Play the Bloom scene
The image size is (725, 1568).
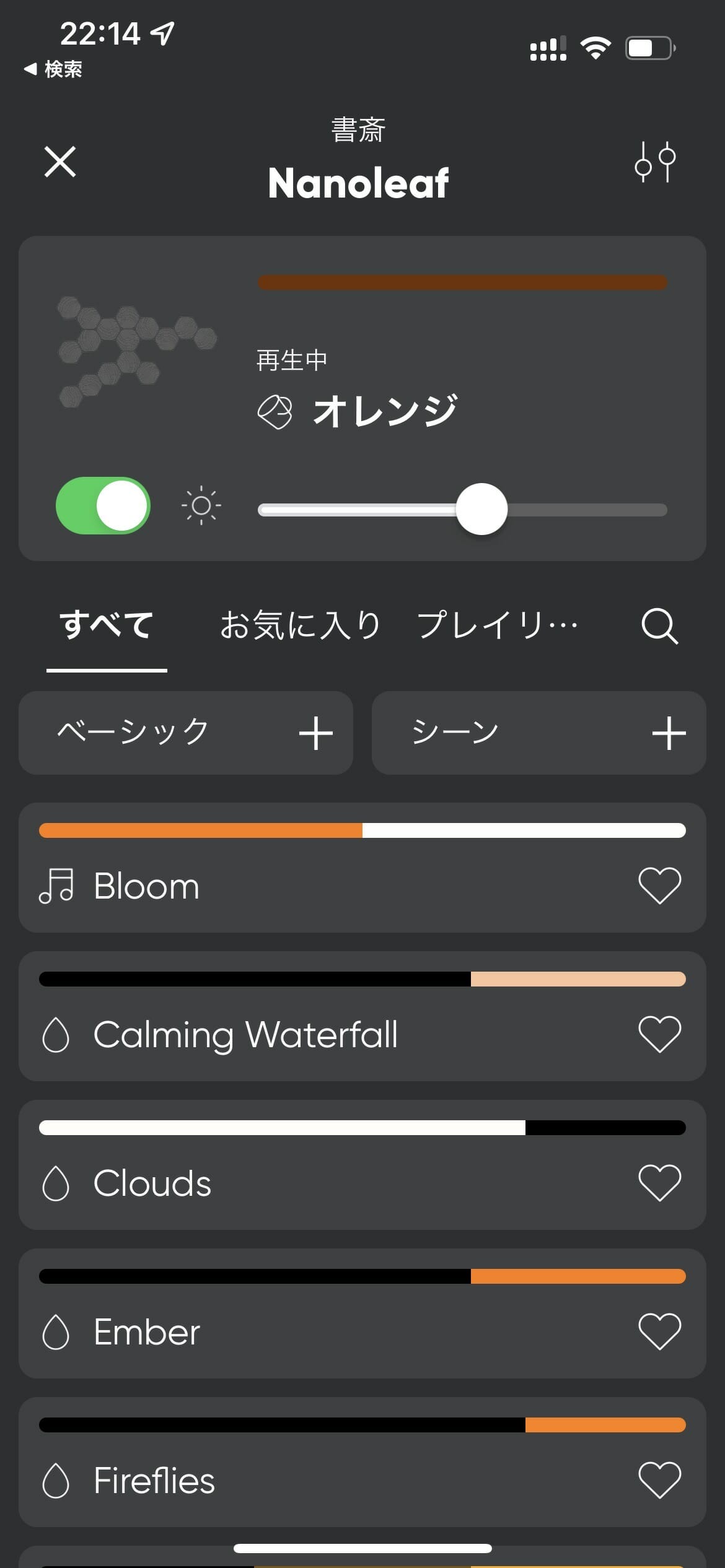(x=310, y=886)
